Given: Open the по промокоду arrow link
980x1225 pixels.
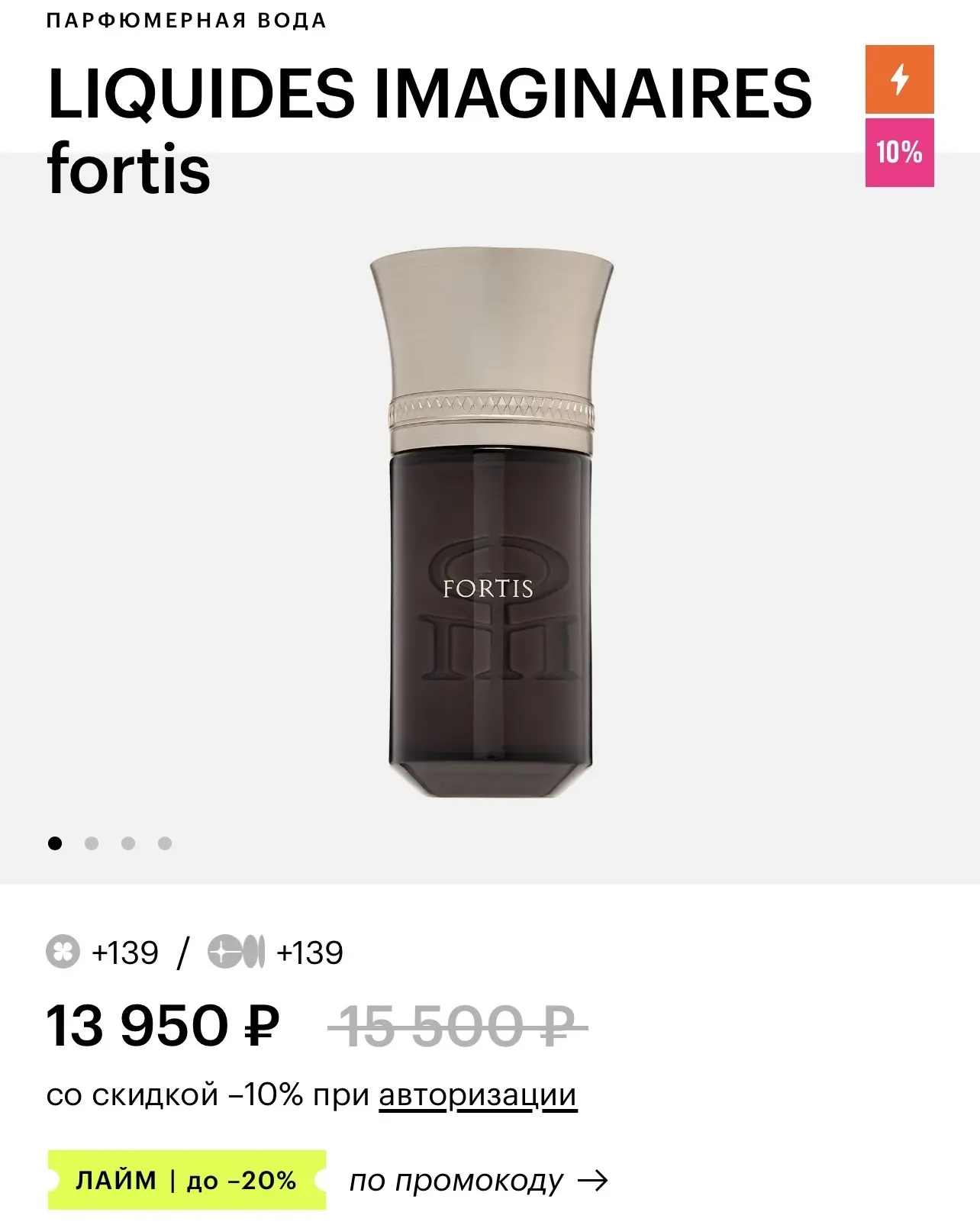Looking at the screenshot, I should tap(479, 1181).
